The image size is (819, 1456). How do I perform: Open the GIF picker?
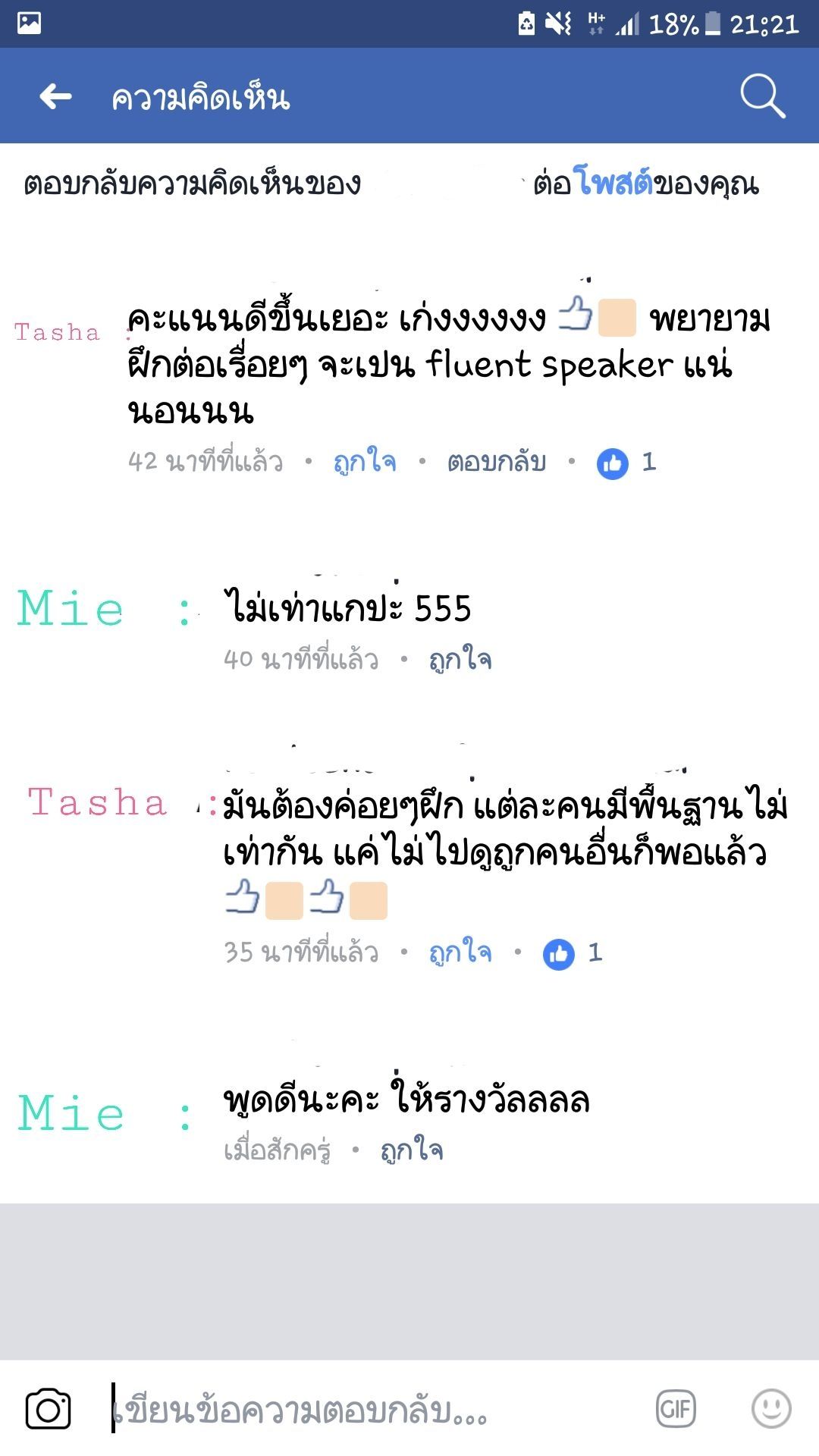pyautogui.click(x=676, y=1409)
